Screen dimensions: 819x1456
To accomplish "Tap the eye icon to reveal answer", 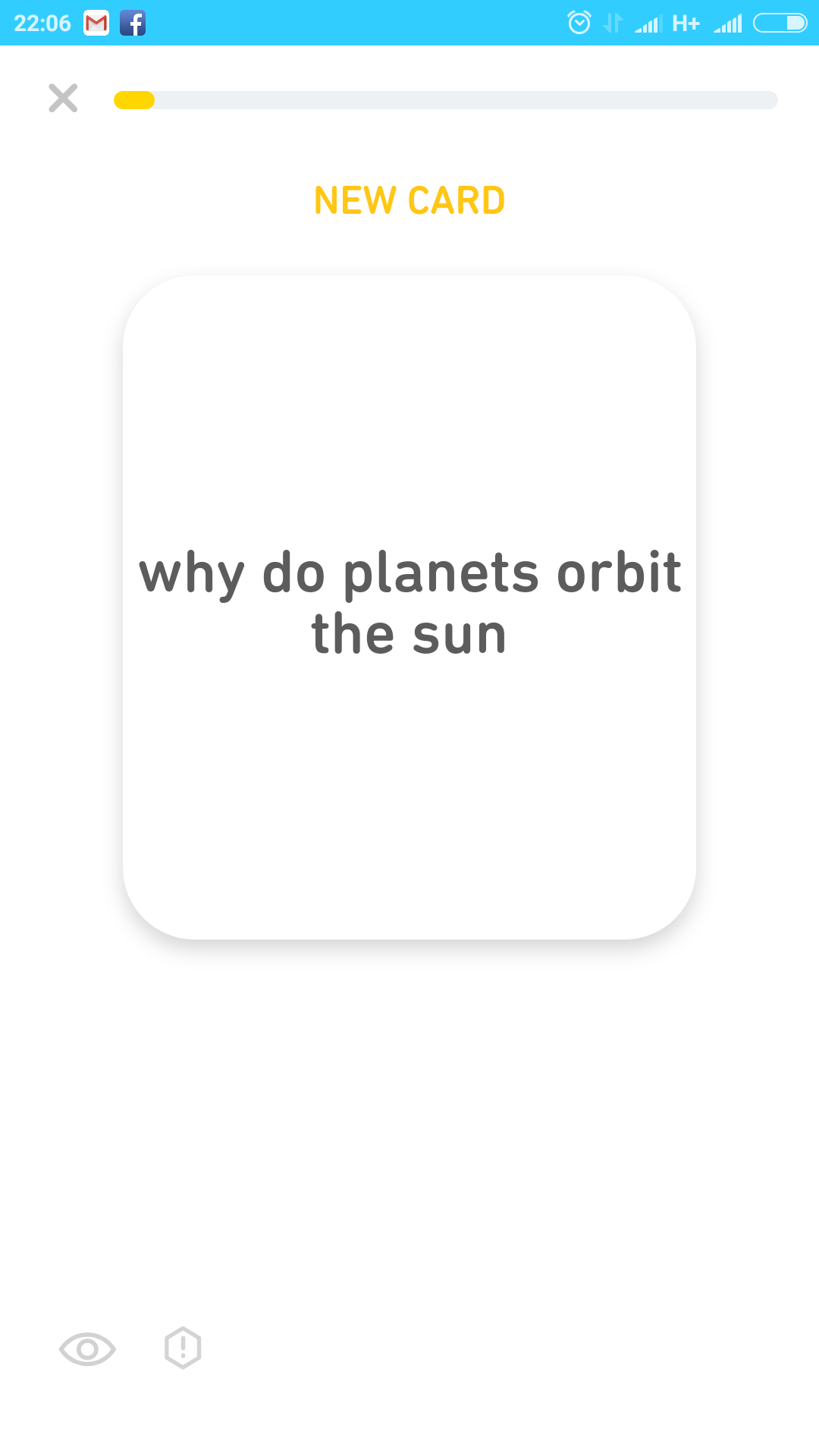I will coord(87,1349).
